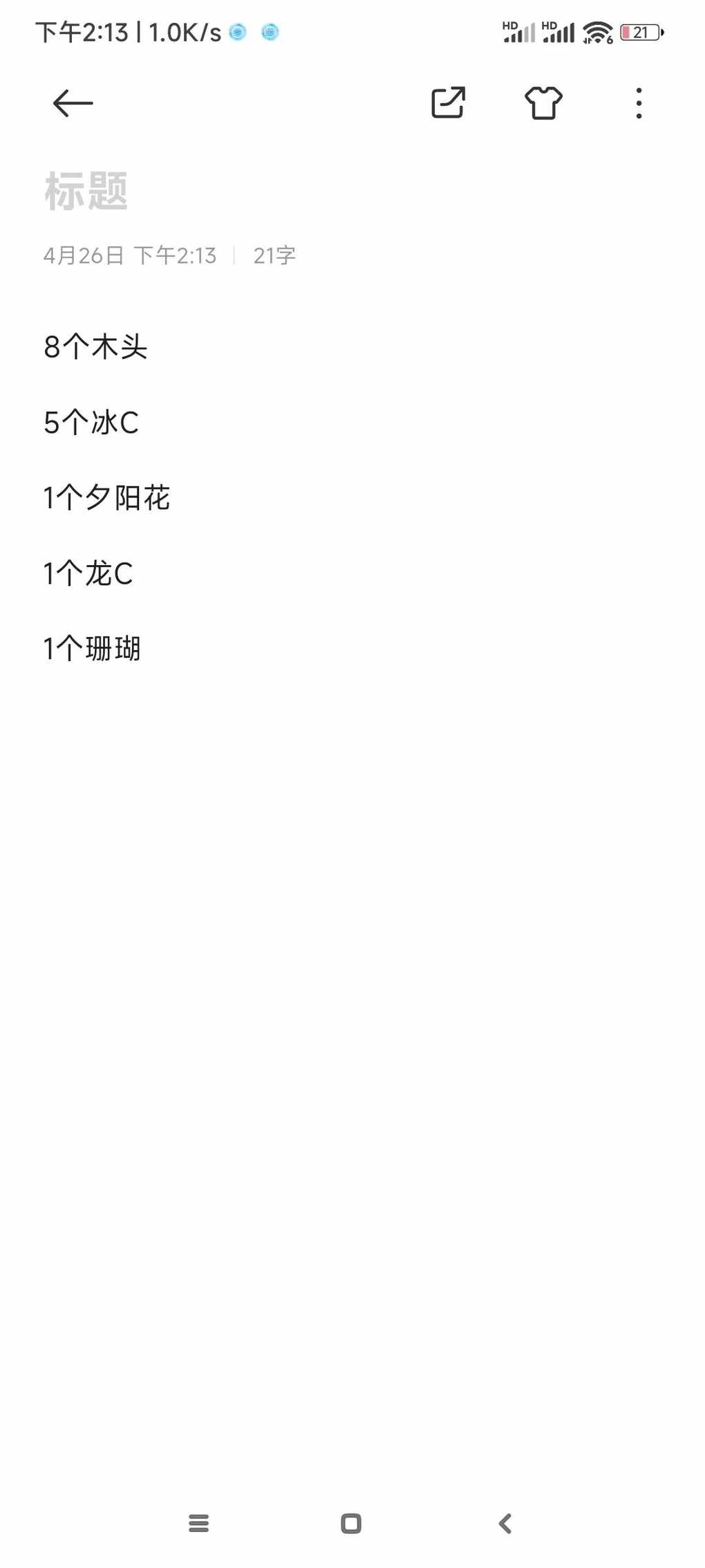Open the three-dot overflow menu

click(639, 103)
